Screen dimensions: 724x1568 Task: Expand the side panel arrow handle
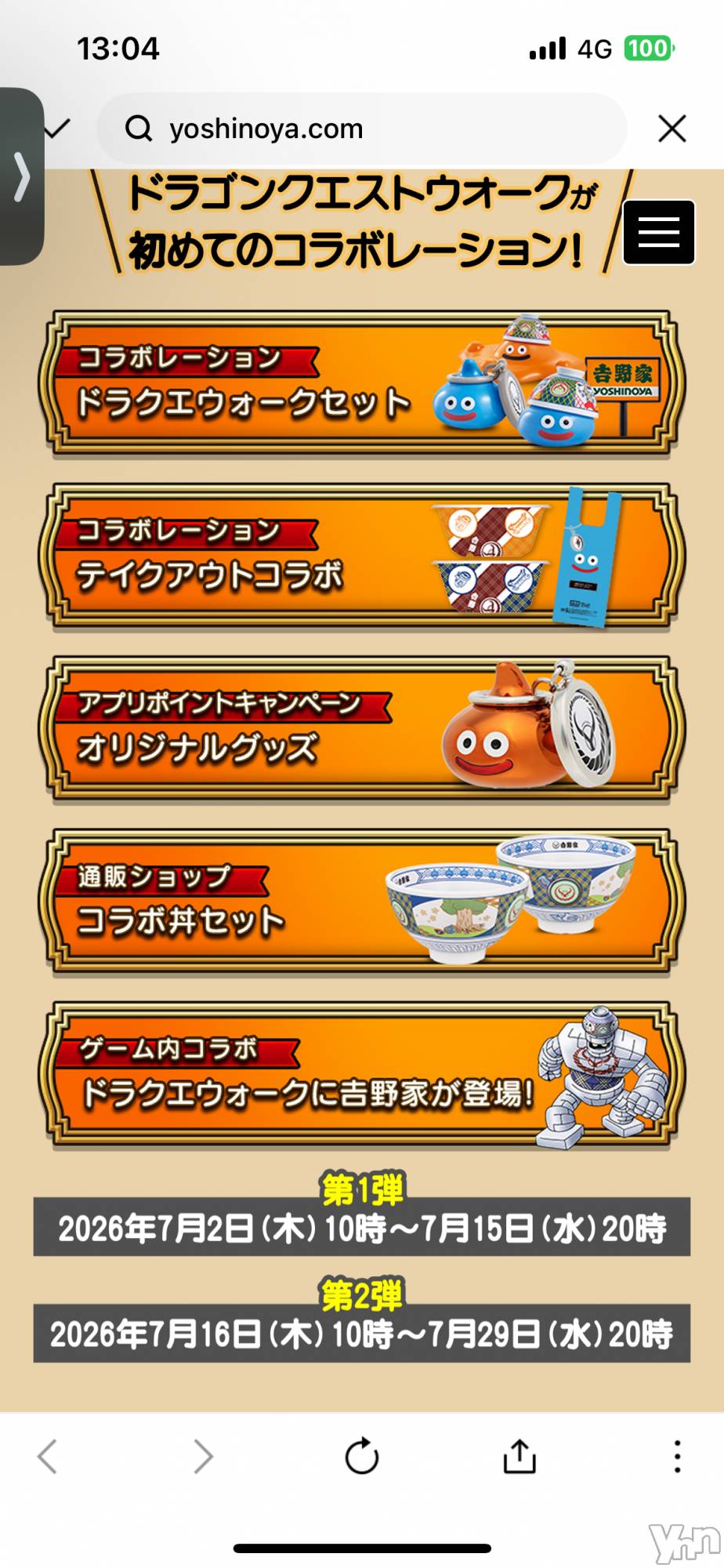(x=21, y=176)
